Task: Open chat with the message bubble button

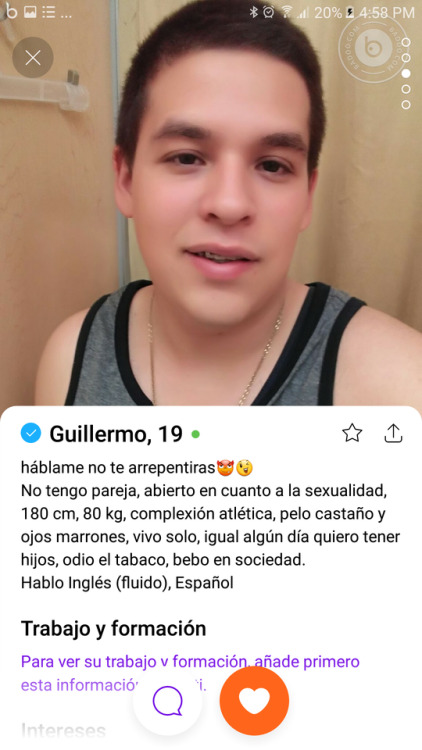Action: [167, 701]
